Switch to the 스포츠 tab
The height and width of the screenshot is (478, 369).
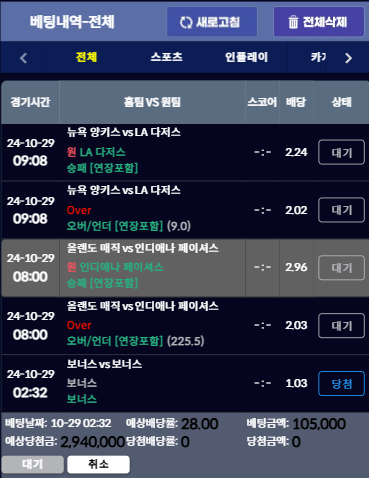point(166,57)
